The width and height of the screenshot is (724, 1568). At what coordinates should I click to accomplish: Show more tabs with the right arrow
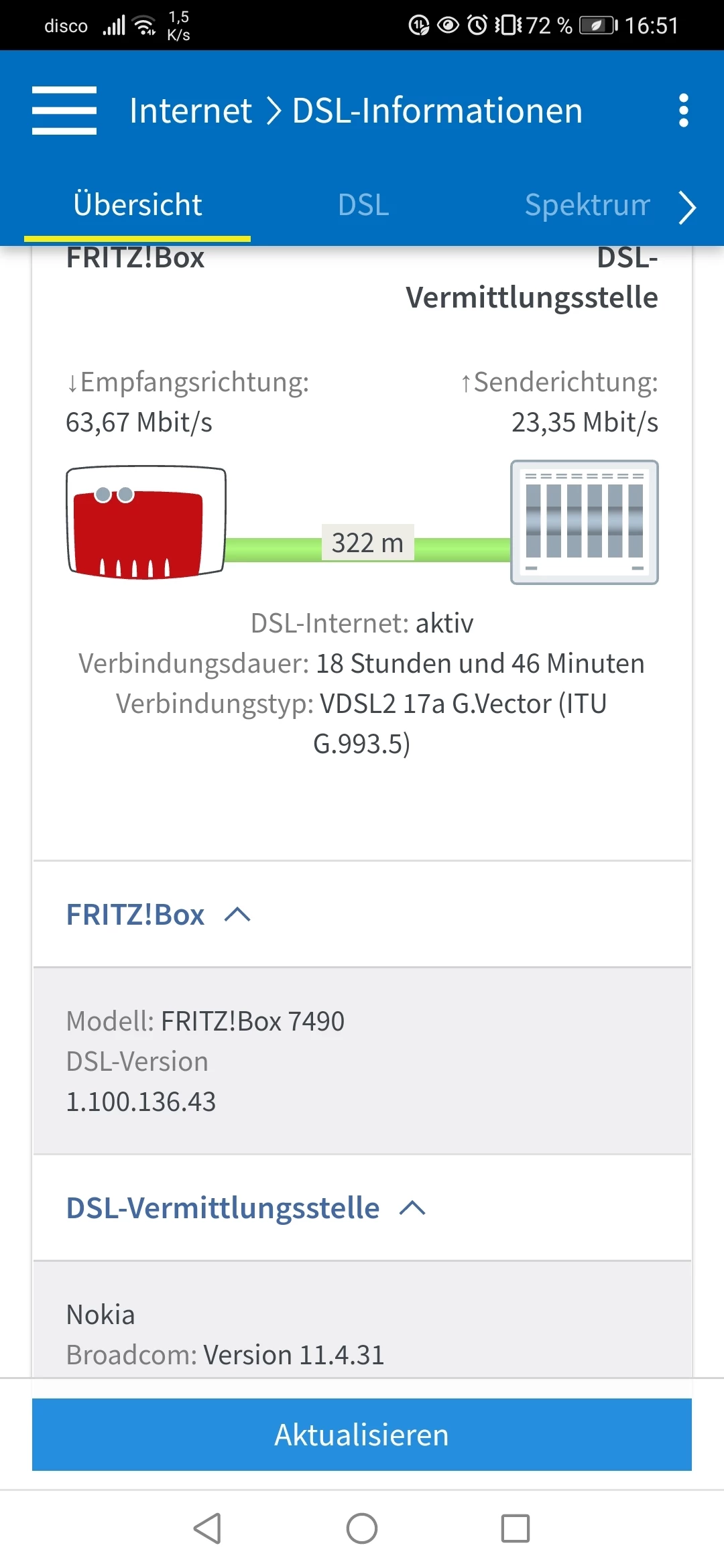(x=687, y=207)
